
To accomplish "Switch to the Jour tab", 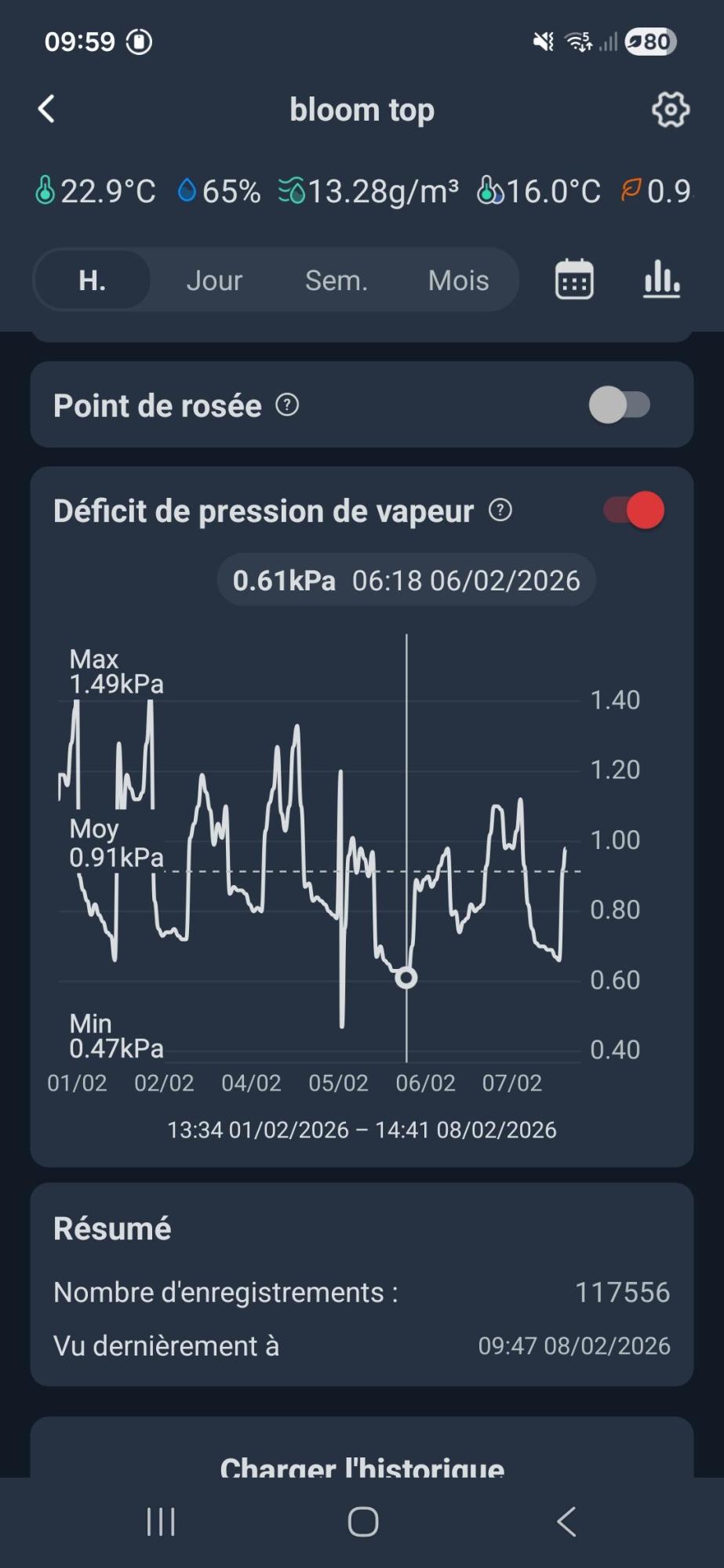I will tap(214, 280).
